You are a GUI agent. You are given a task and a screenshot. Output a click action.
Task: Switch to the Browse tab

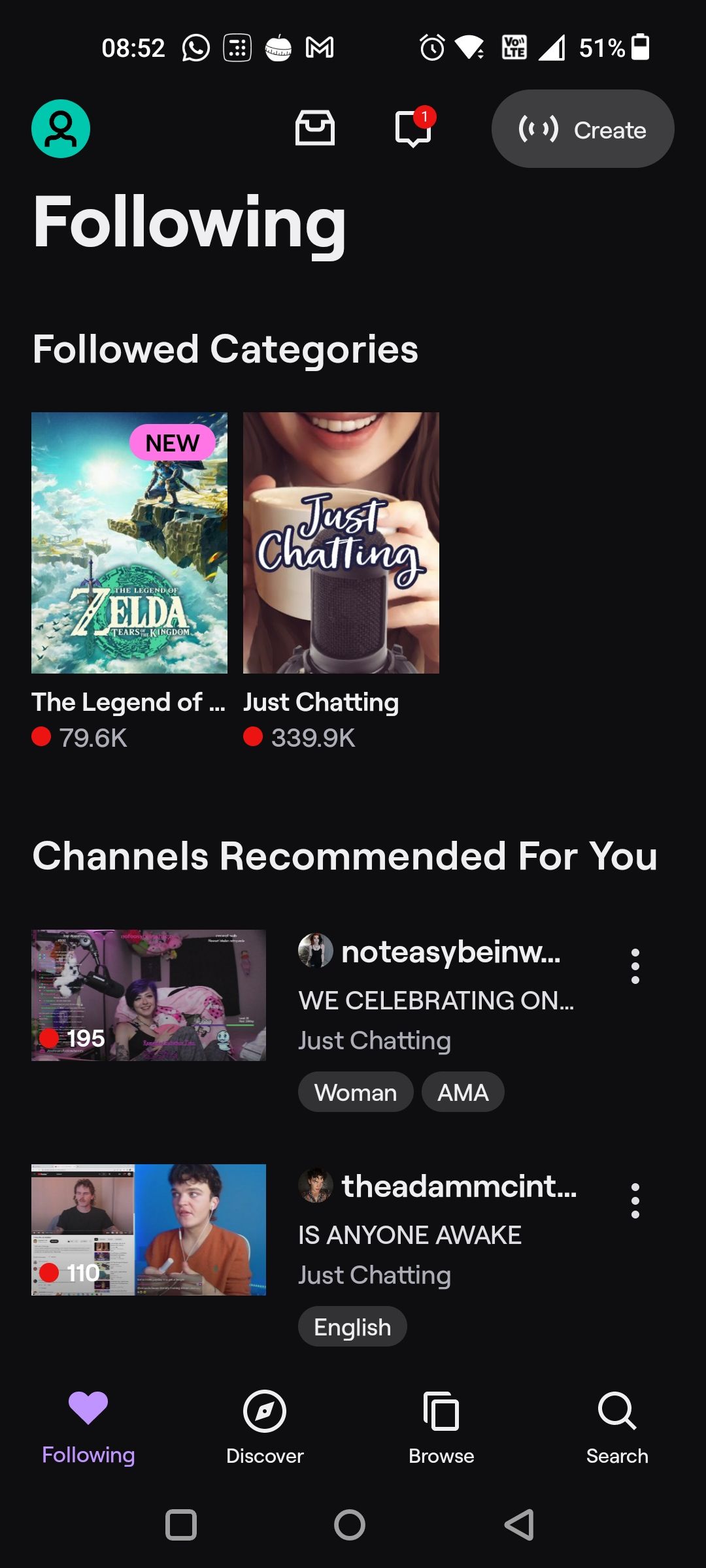click(441, 1428)
